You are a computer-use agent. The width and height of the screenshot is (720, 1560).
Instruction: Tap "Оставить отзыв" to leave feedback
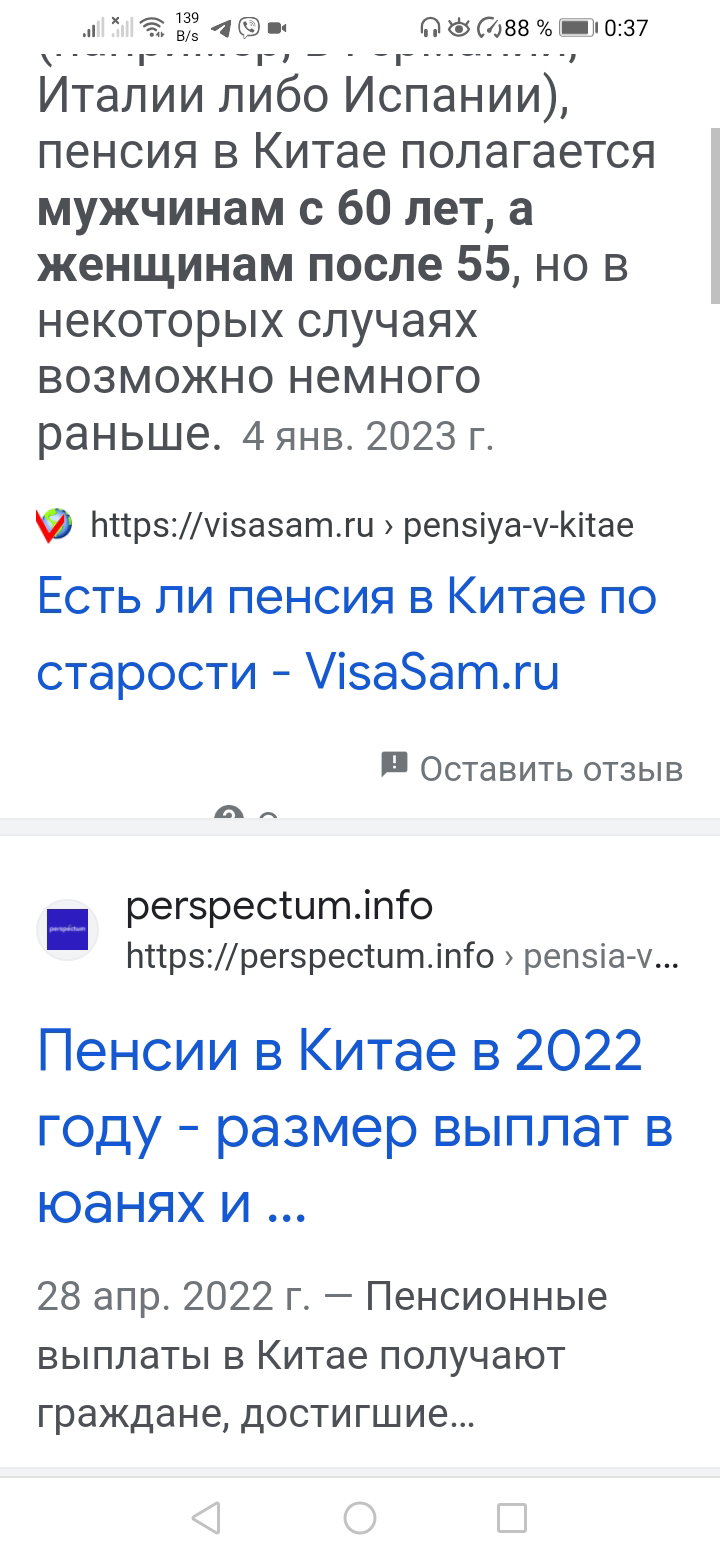pyautogui.click(x=532, y=768)
